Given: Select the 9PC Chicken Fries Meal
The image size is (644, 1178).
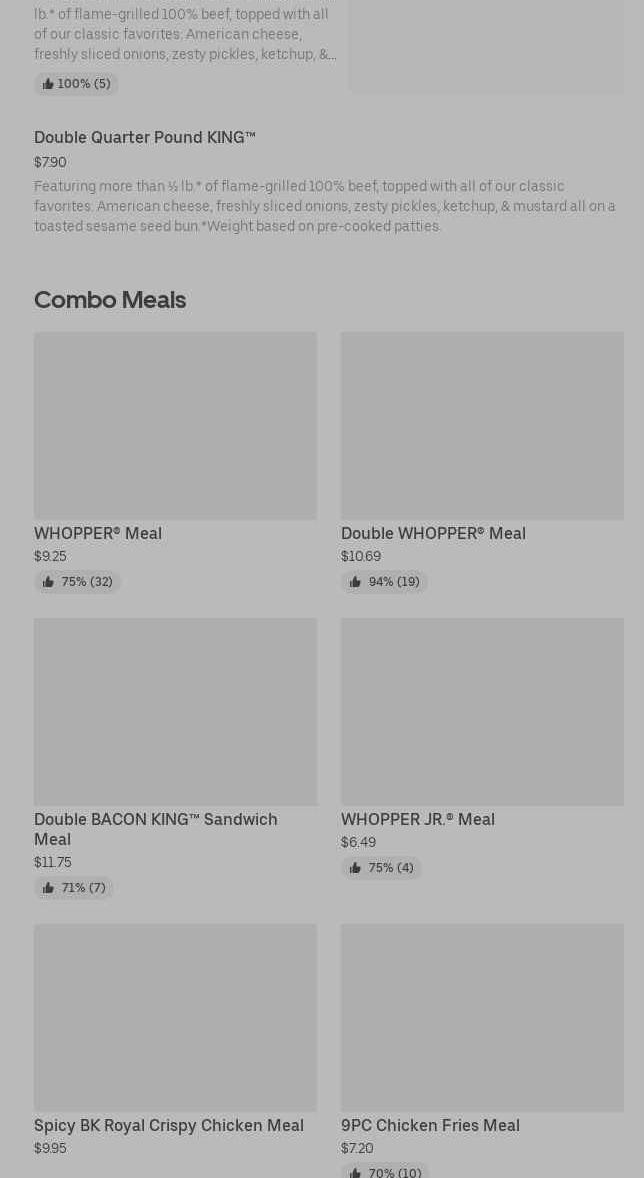Looking at the screenshot, I should (x=482, y=1050).
